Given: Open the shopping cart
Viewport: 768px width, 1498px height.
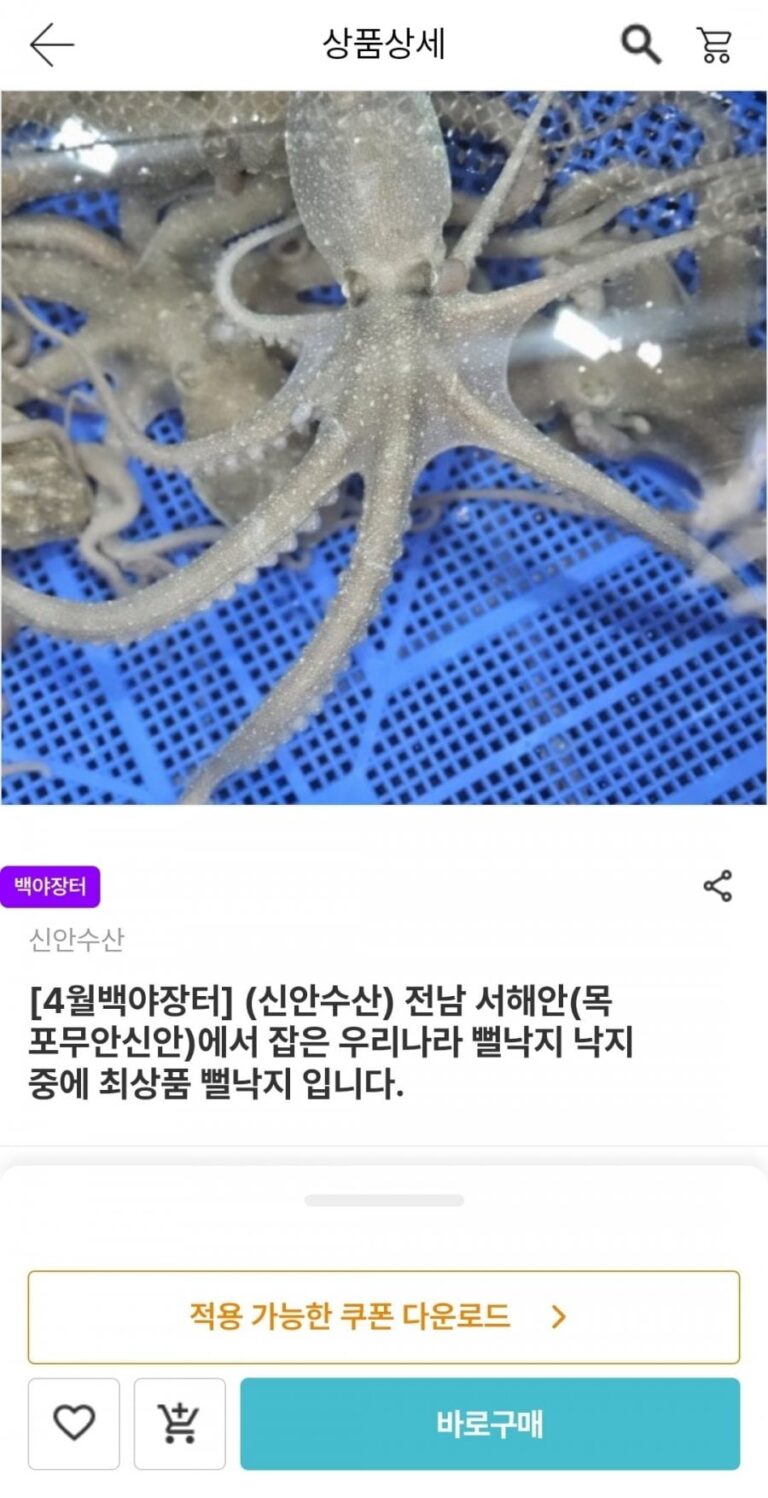Looking at the screenshot, I should click(x=714, y=45).
